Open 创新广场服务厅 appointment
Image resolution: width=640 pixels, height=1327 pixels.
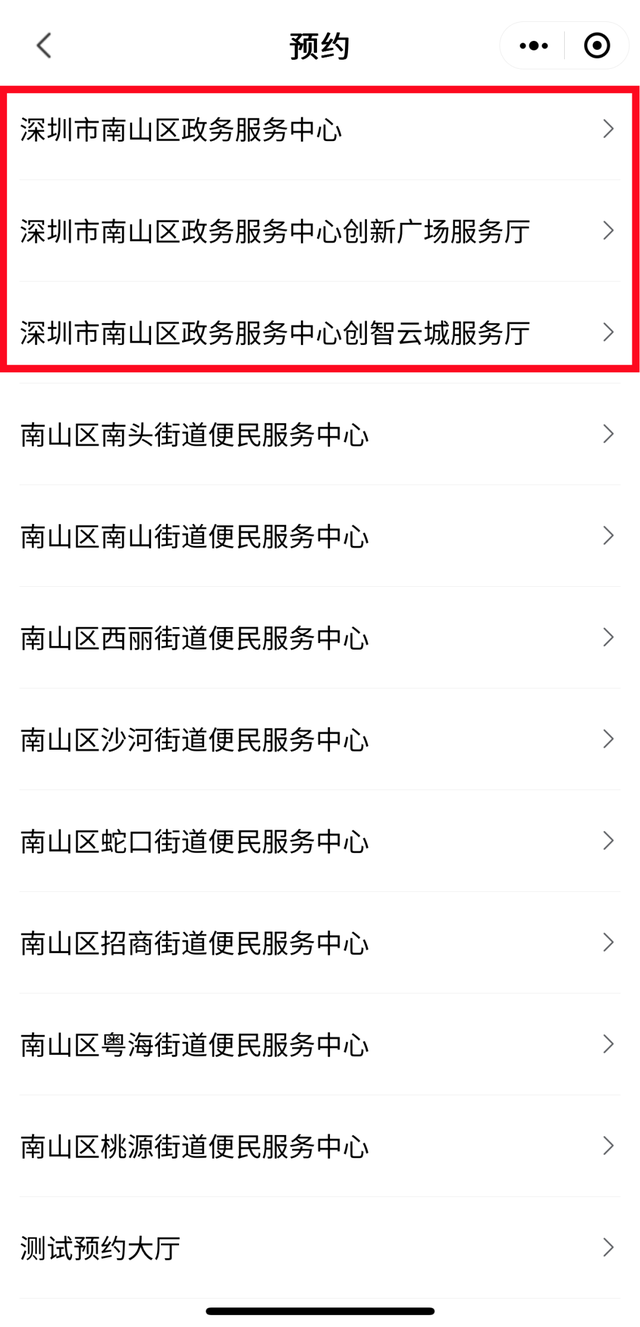(318, 231)
